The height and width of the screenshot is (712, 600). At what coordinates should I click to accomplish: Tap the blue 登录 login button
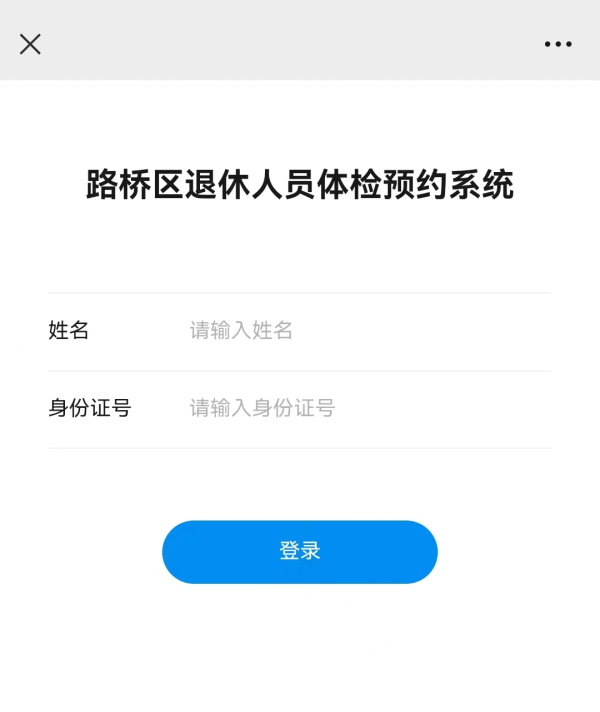point(300,551)
